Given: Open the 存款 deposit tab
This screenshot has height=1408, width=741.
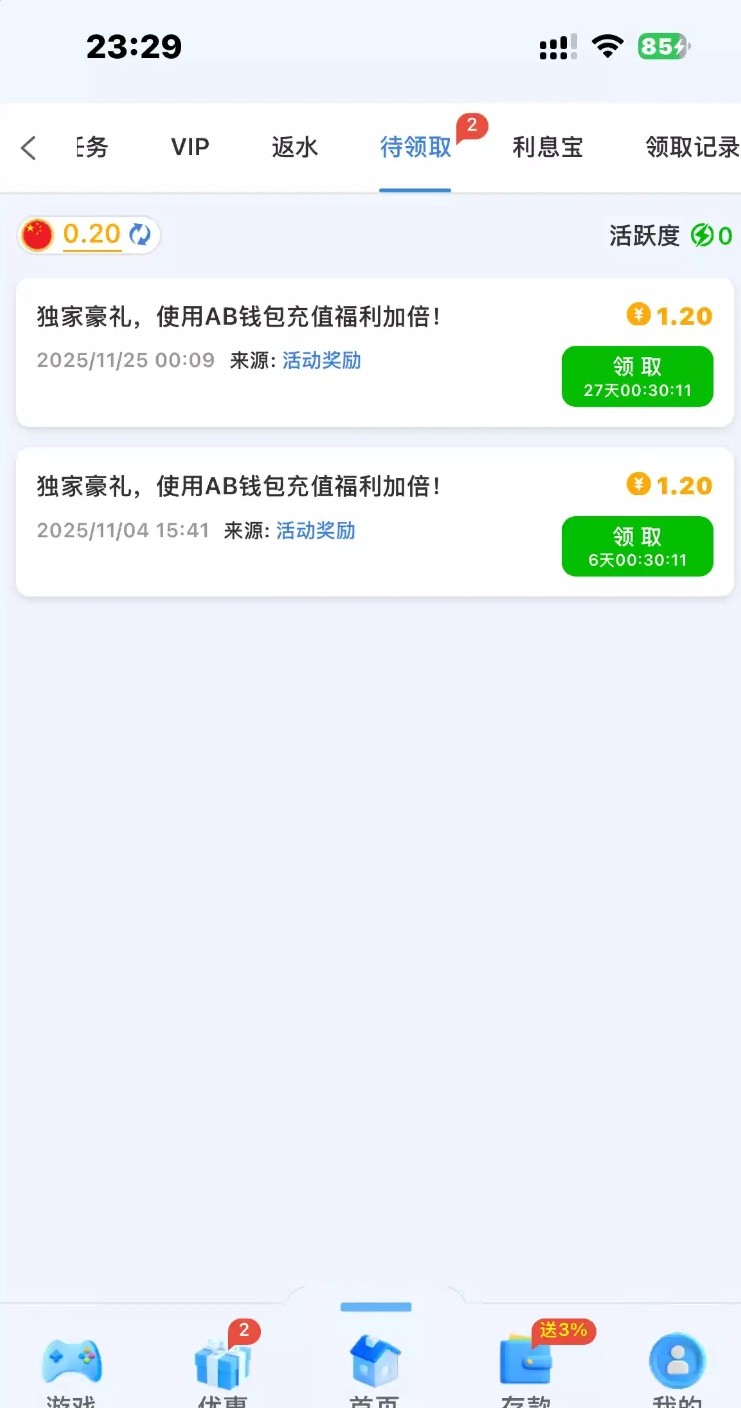Looking at the screenshot, I should point(526,1370).
